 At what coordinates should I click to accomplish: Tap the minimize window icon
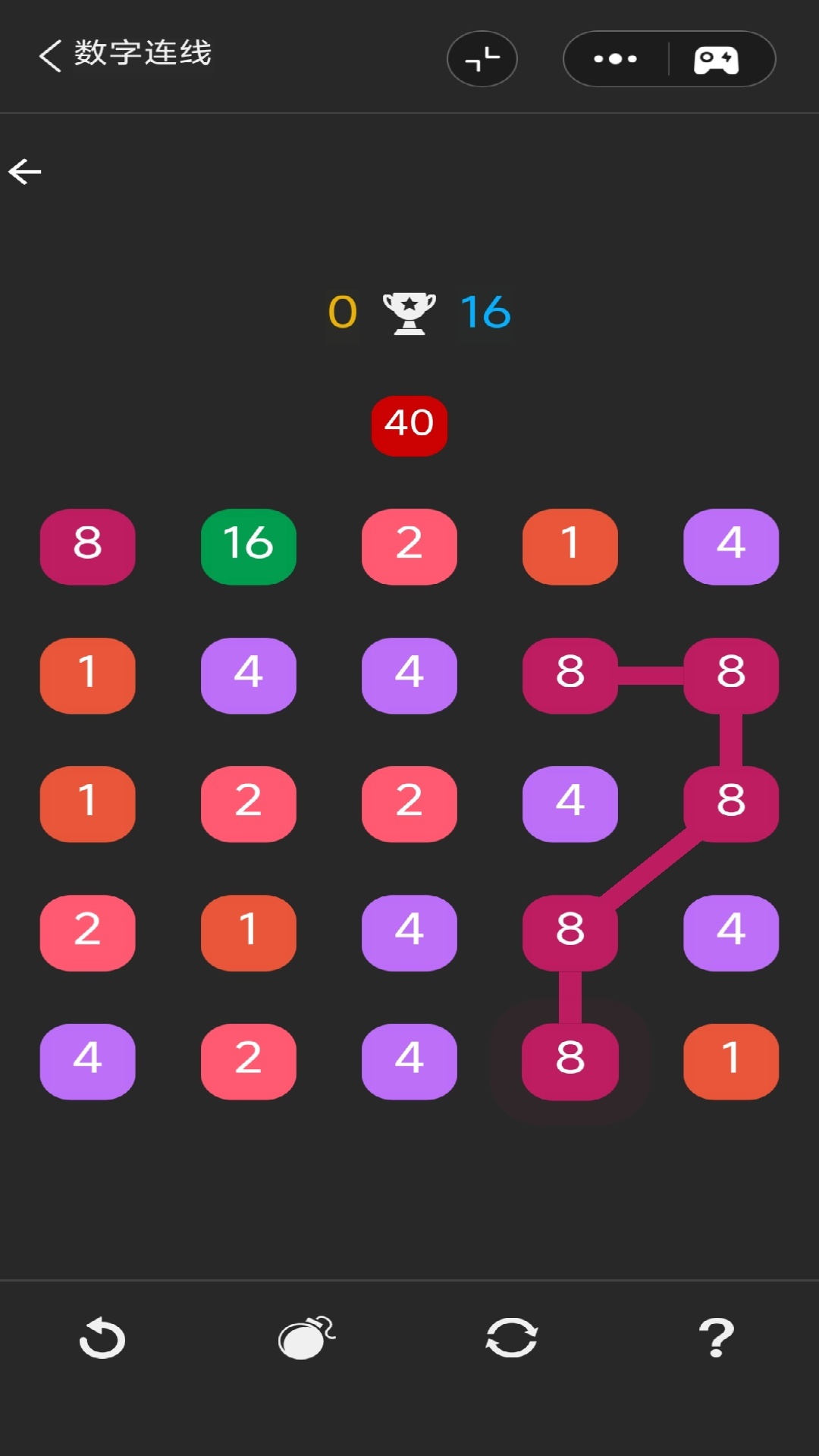(x=482, y=58)
